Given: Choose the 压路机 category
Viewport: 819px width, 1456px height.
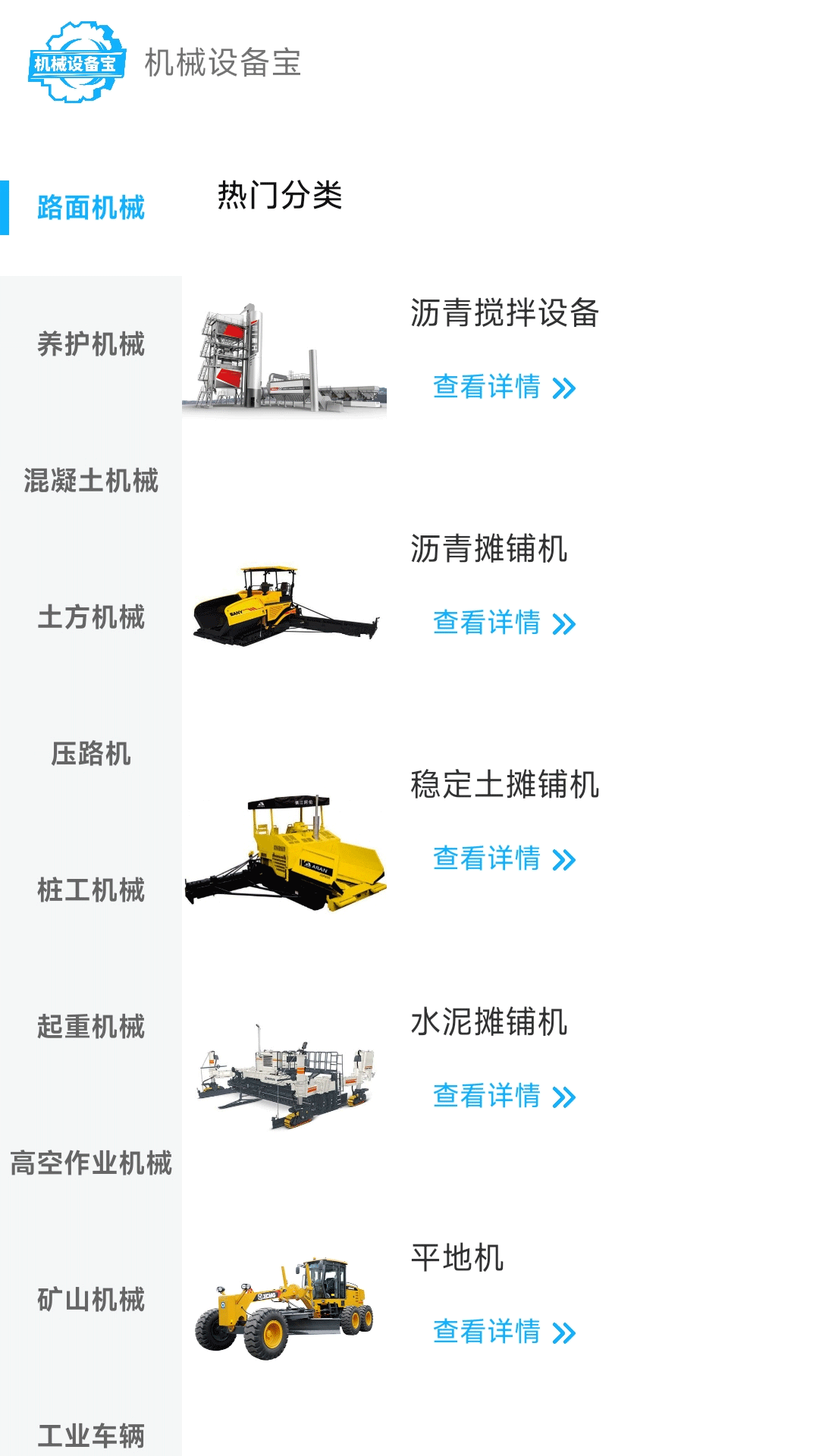Looking at the screenshot, I should click(x=91, y=754).
